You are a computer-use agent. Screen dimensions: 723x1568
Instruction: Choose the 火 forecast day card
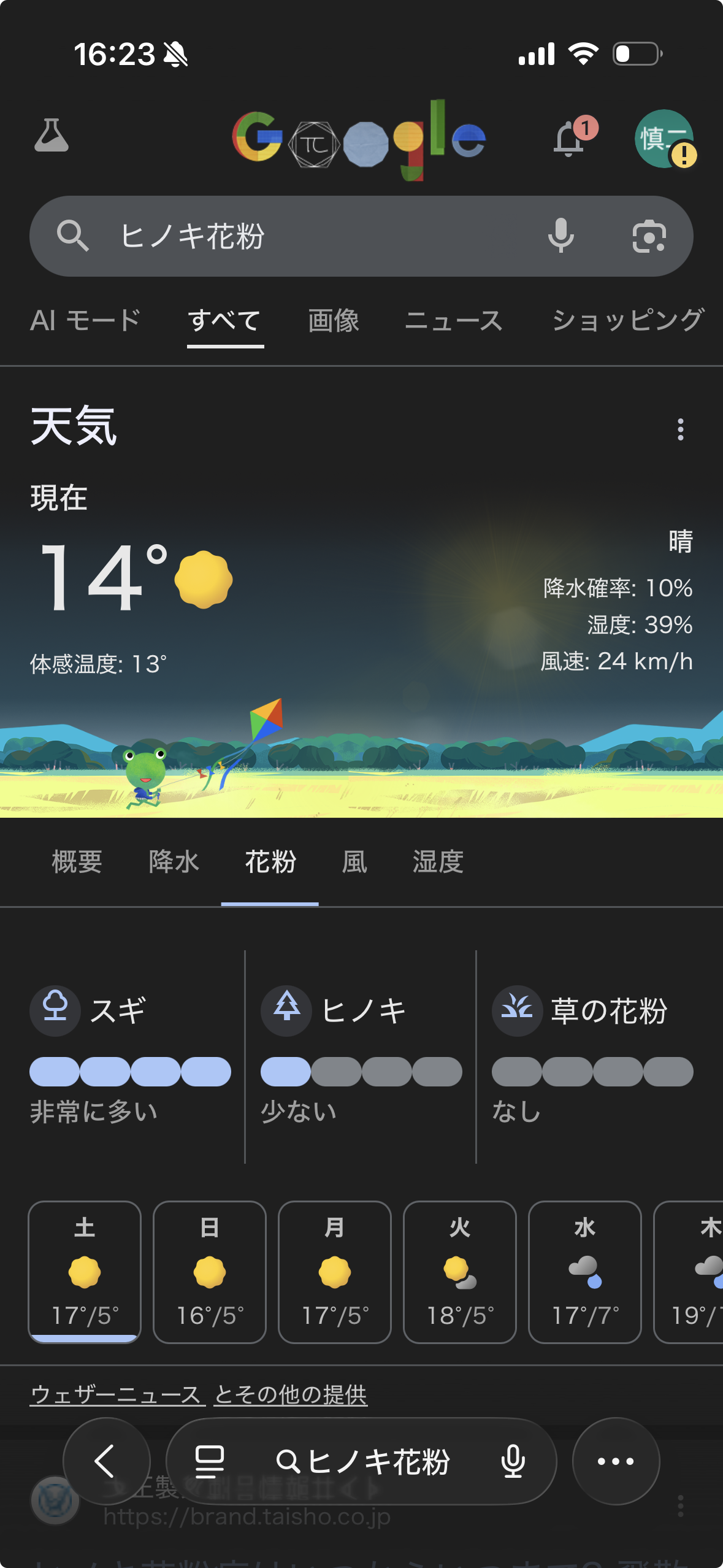(460, 1271)
